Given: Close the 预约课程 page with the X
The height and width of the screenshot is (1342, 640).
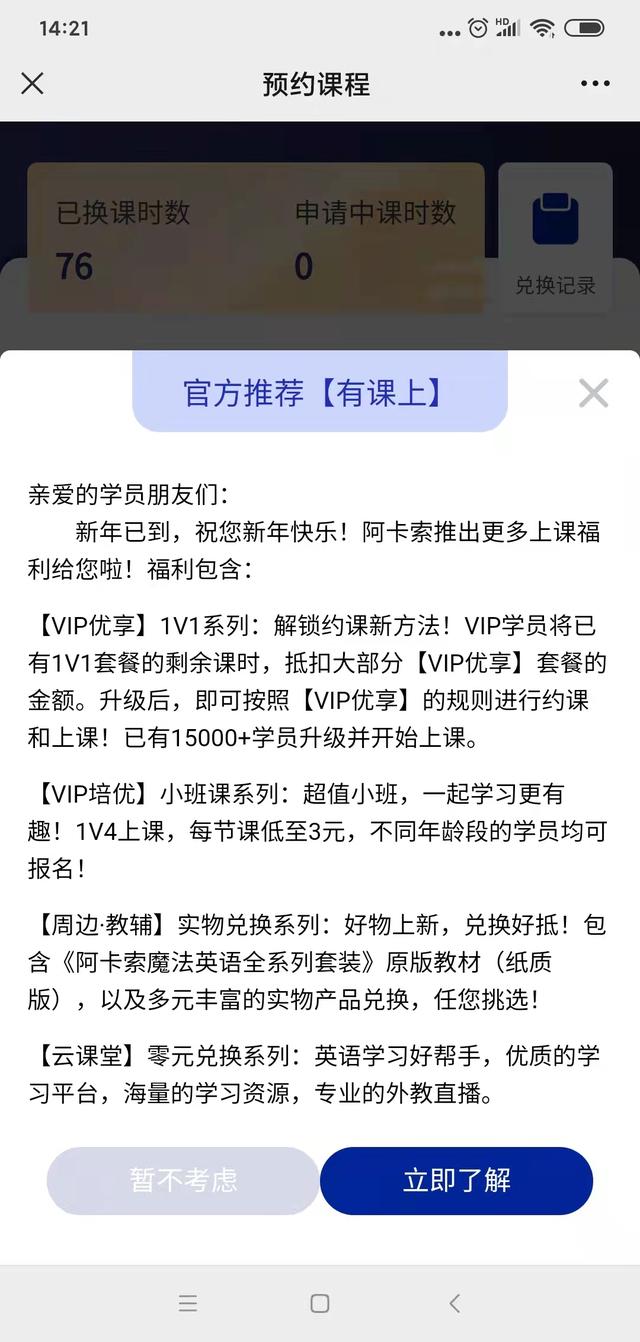Looking at the screenshot, I should tap(32, 84).
